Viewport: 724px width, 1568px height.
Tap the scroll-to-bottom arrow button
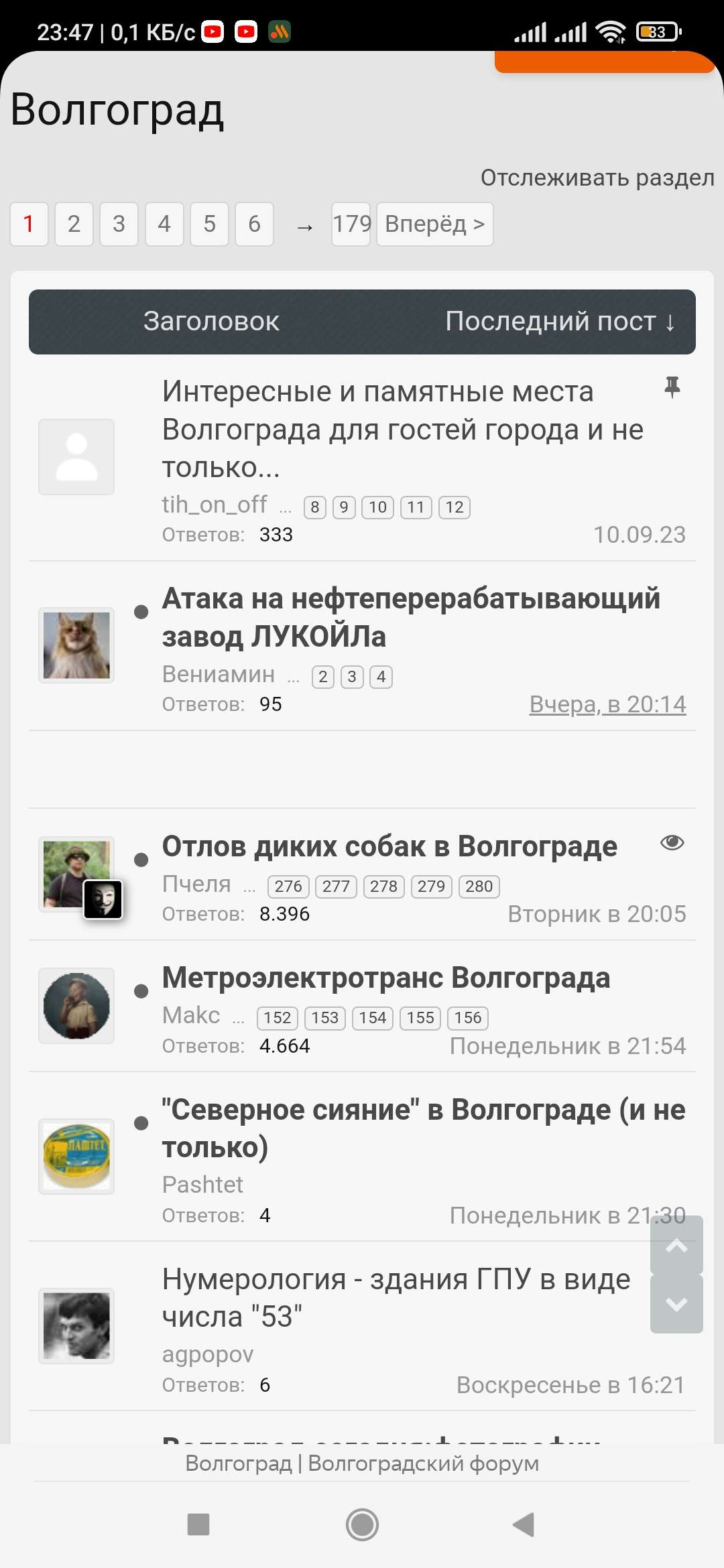676,1304
